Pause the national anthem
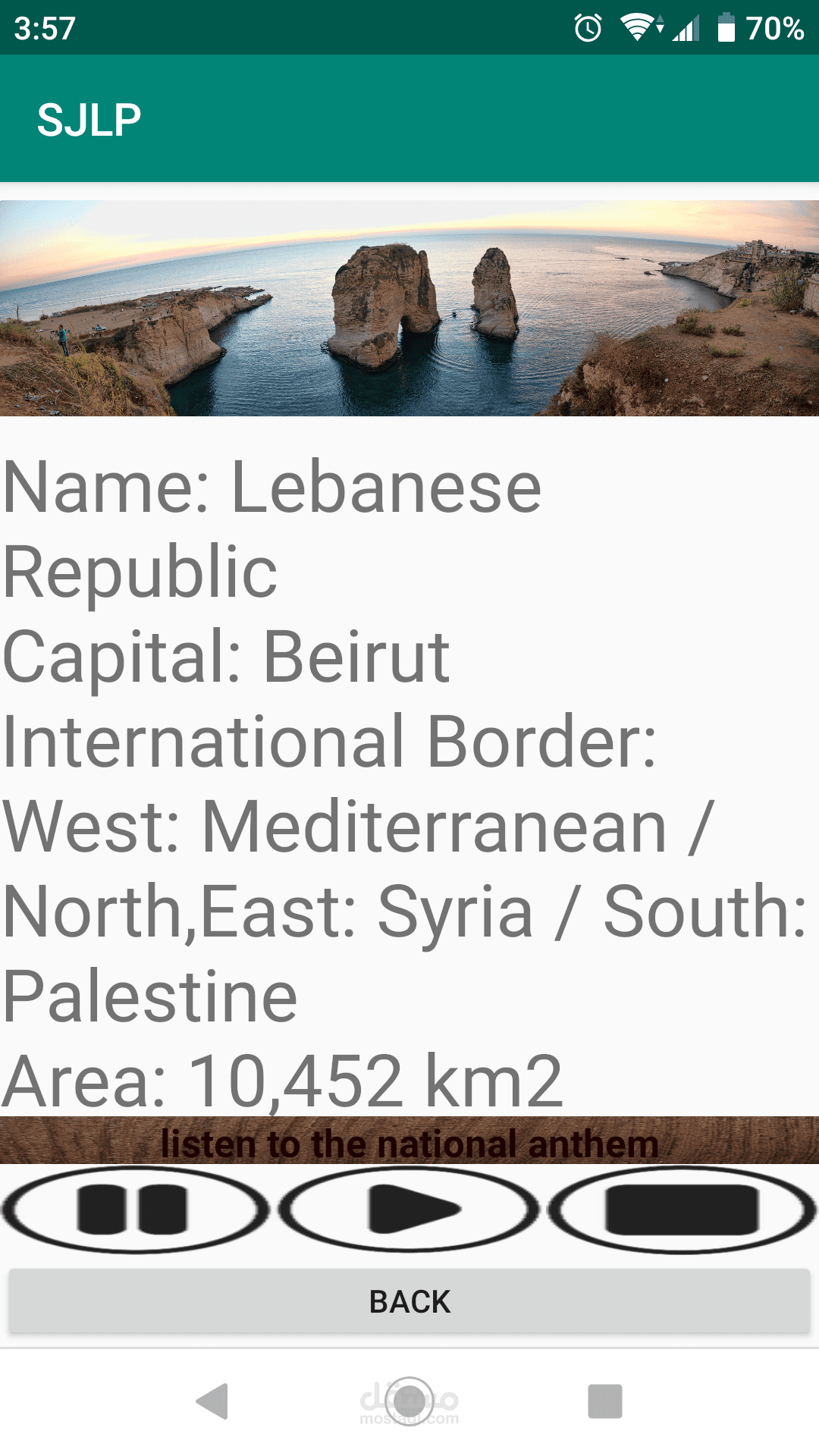 [x=135, y=1210]
